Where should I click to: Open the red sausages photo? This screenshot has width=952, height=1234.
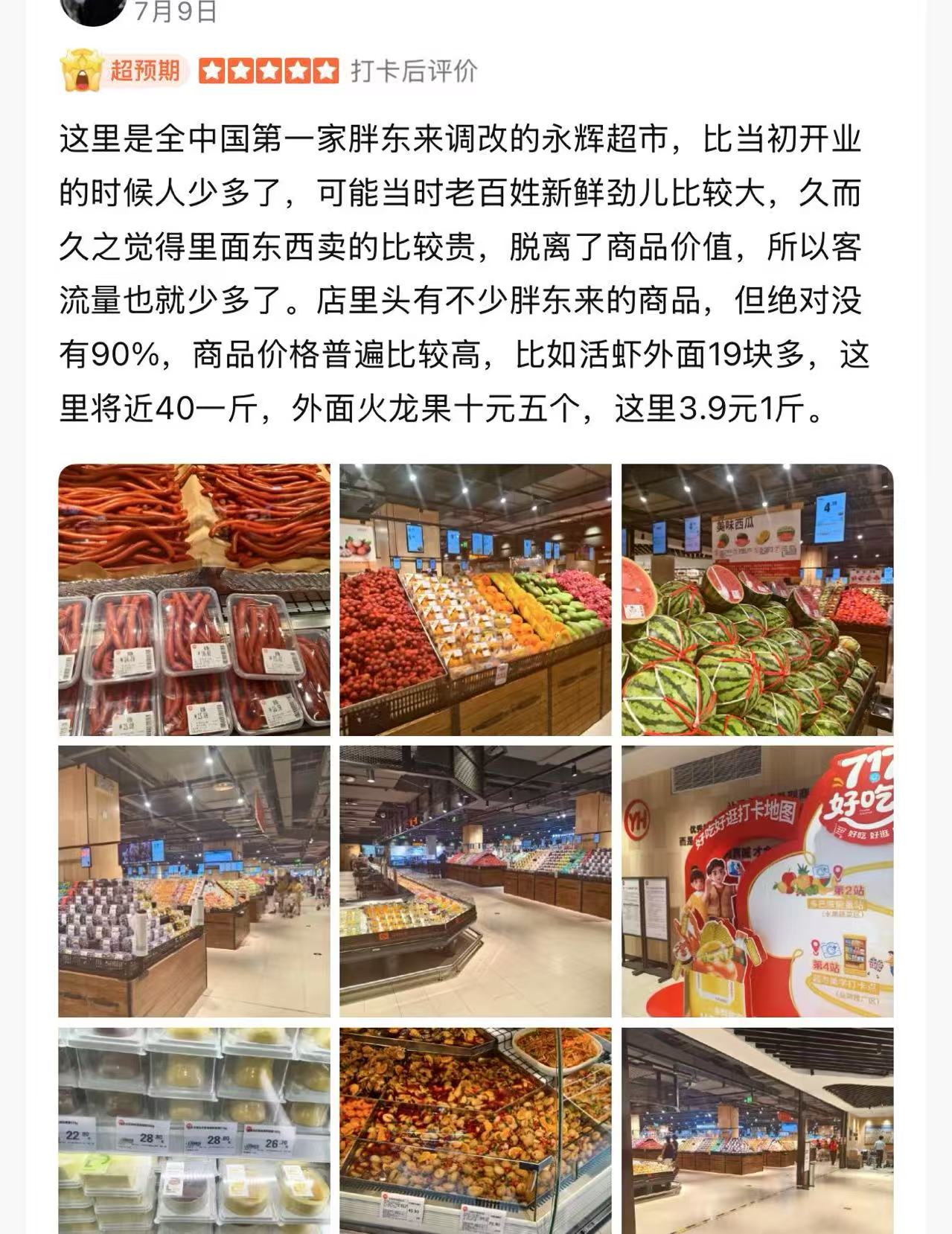pos(194,600)
